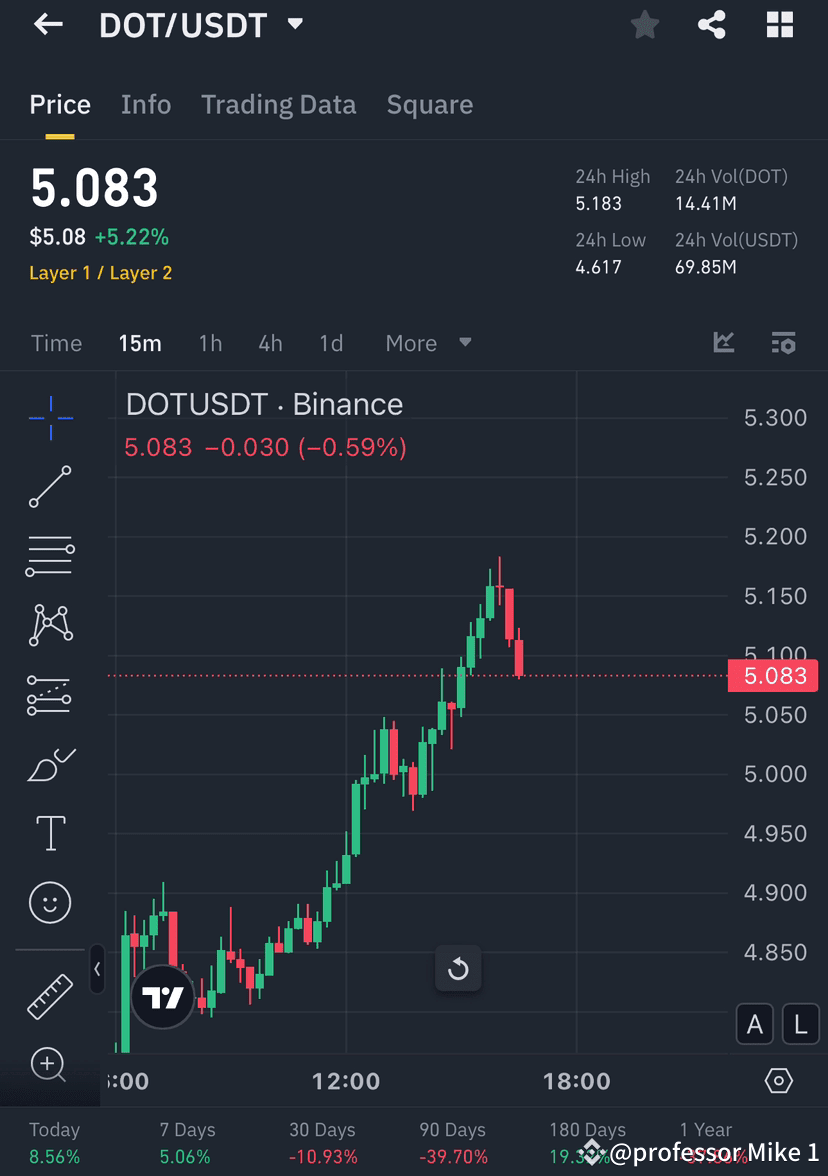Select the brush annotation tool

point(49,763)
